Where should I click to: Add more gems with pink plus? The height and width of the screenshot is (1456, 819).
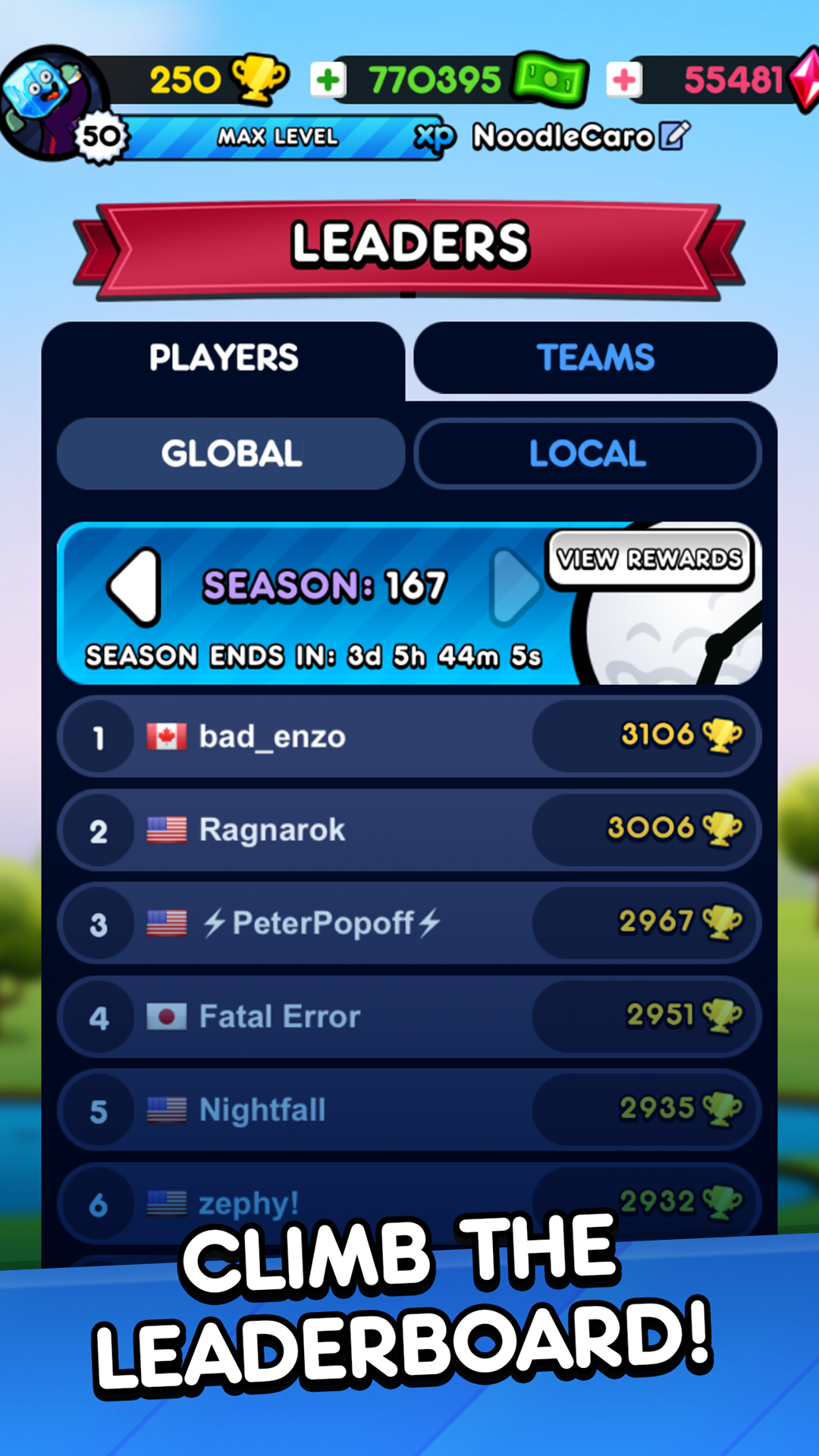coord(624,80)
